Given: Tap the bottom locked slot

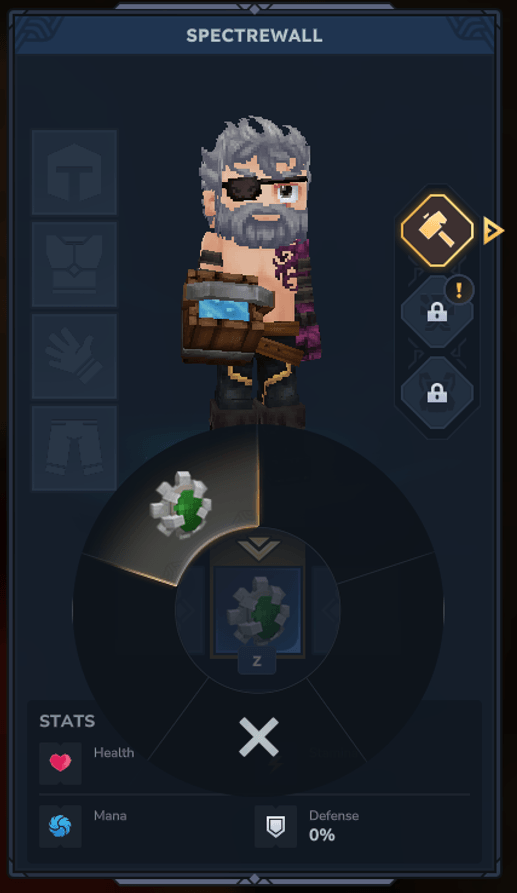Looking at the screenshot, I should 437,392.
